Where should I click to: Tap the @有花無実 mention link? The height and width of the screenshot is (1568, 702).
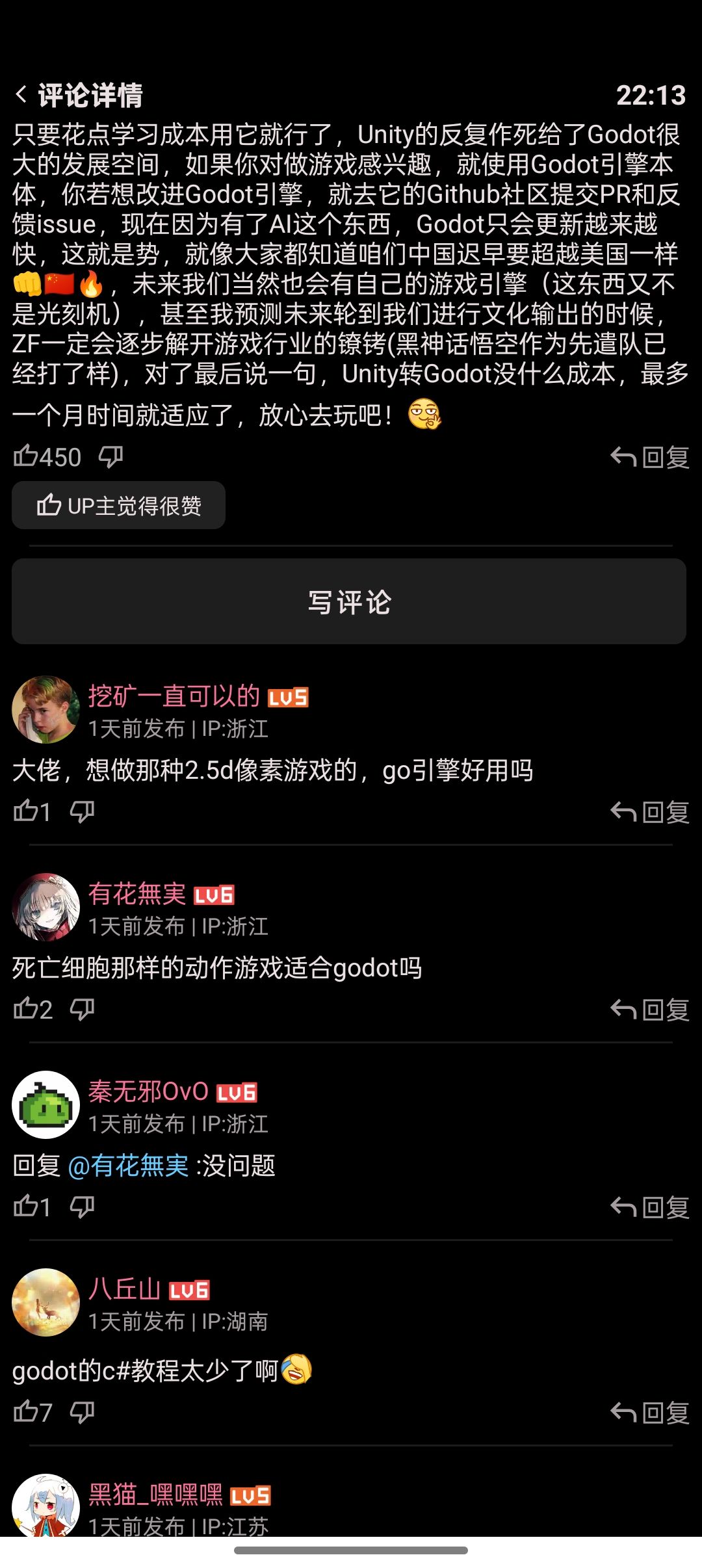click(128, 1166)
